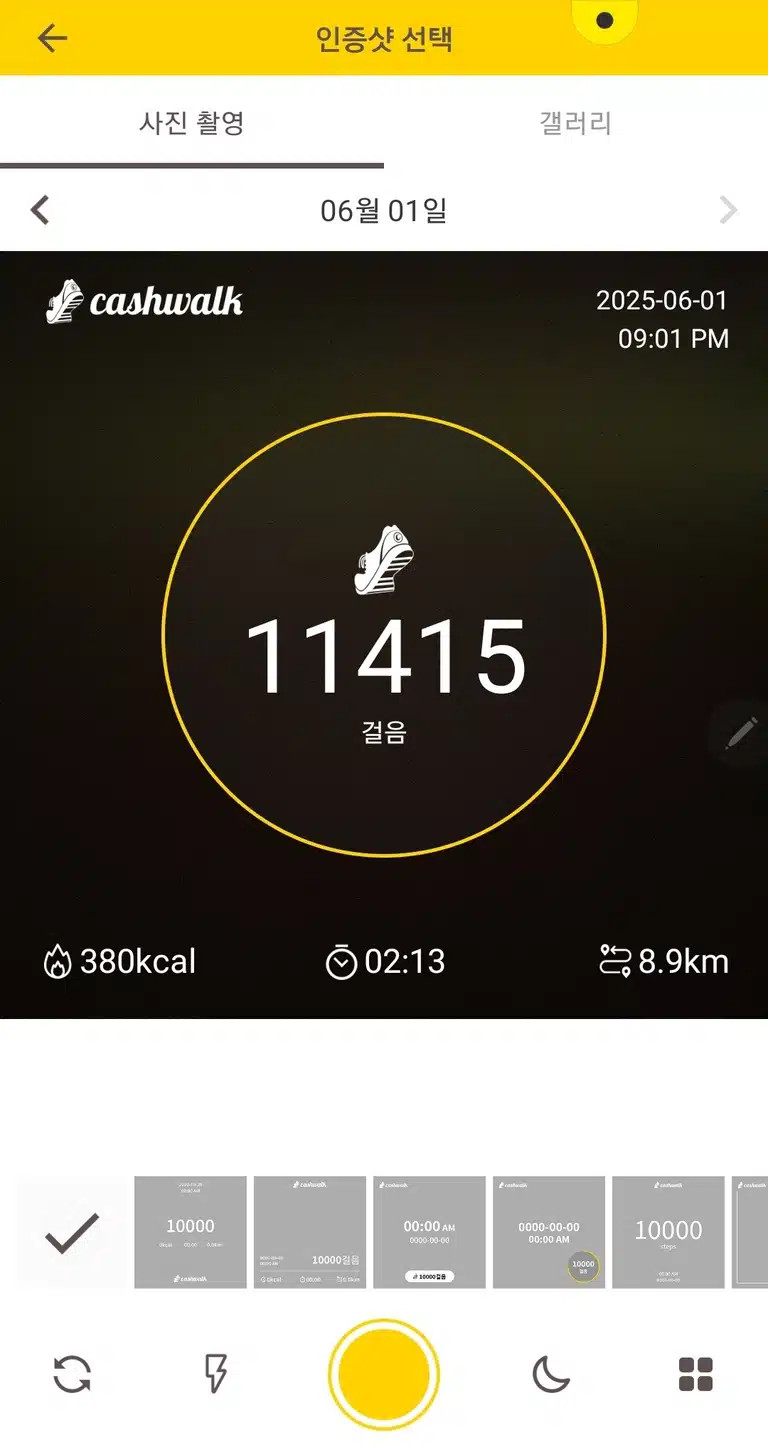Choose the template with 0000-00-00 and yellow ring
The height and width of the screenshot is (1445, 768).
tap(549, 1232)
